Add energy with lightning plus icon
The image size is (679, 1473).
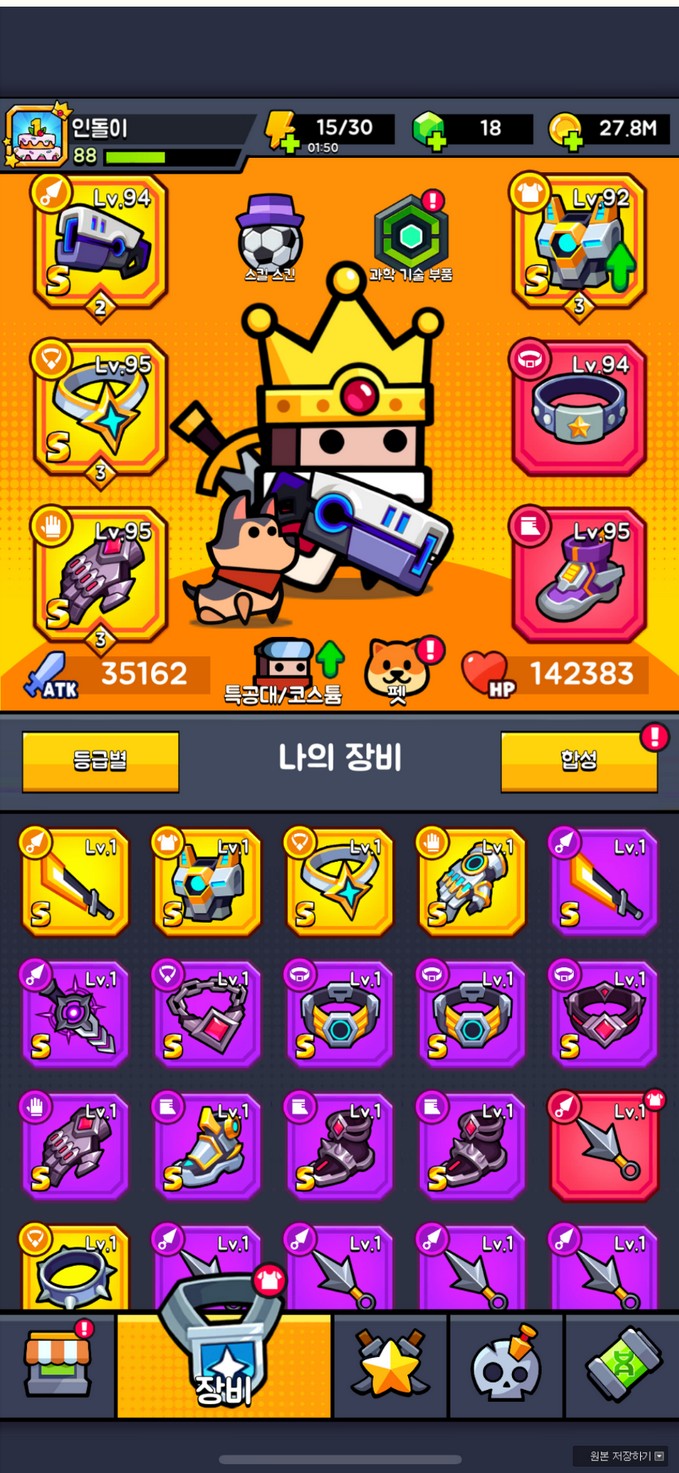(x=280, y=133)
